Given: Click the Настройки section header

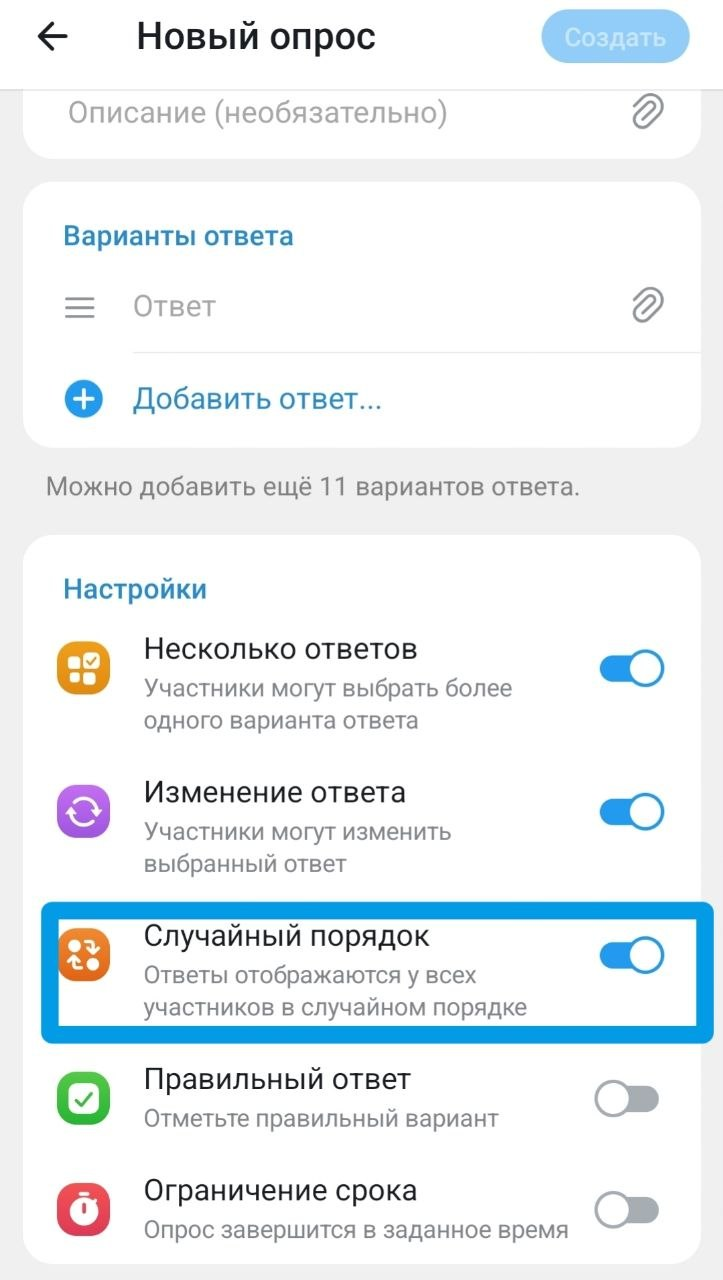Looking at the screenshot, I should tap(135, 589).
